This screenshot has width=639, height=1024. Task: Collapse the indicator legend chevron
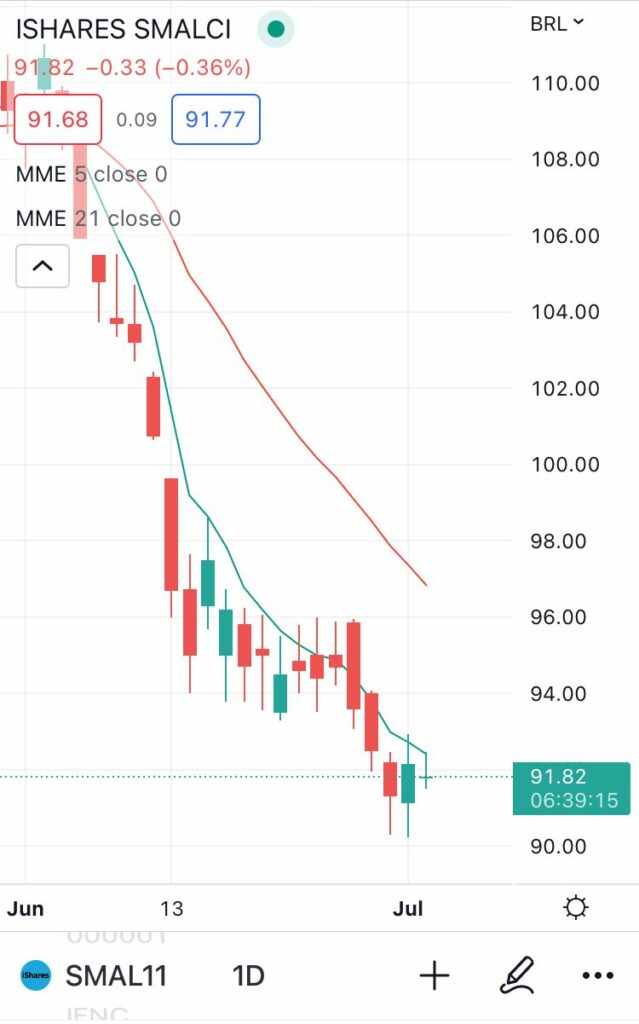[x=42, y=266]
